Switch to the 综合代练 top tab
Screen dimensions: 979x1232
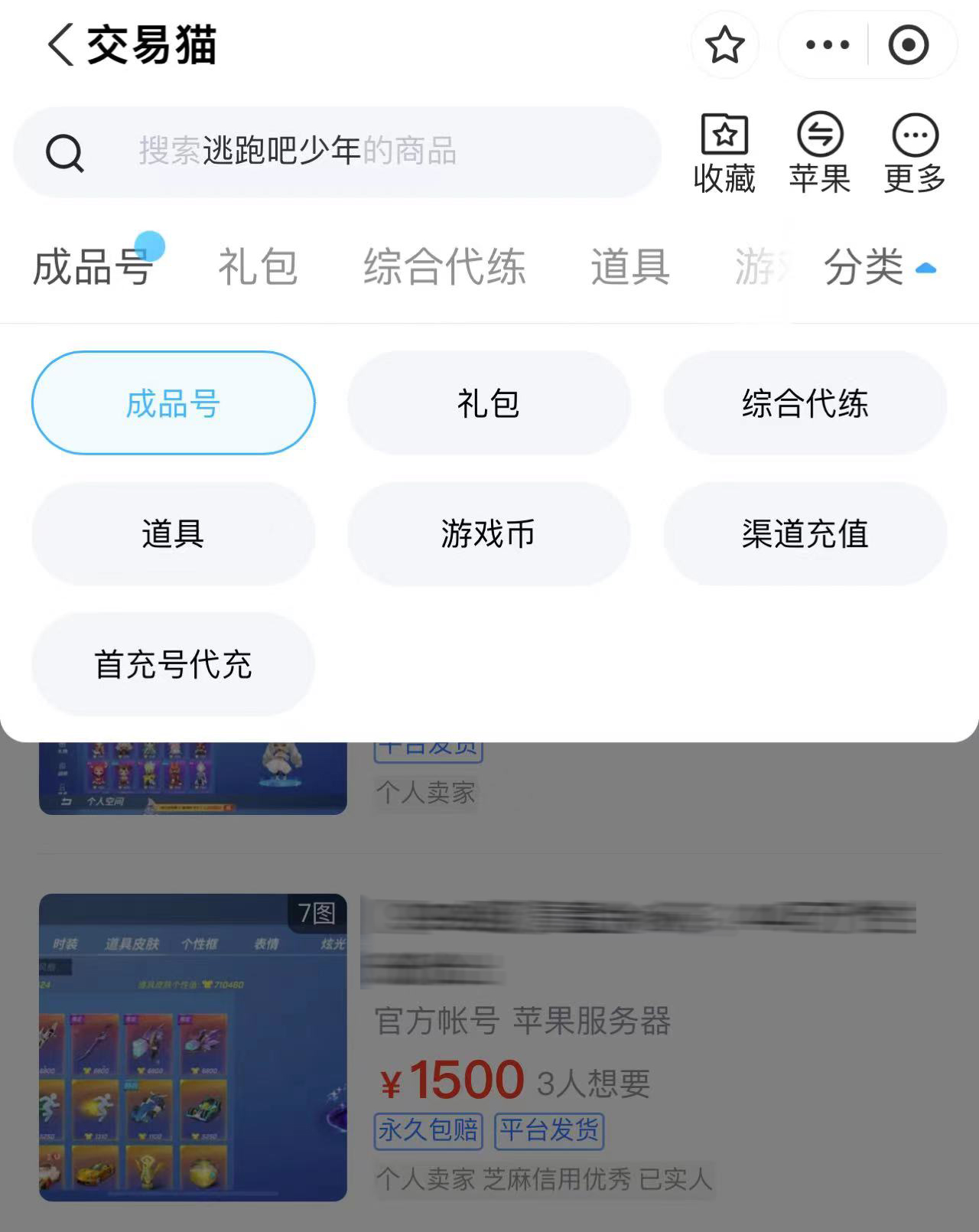tap(444, 266)
